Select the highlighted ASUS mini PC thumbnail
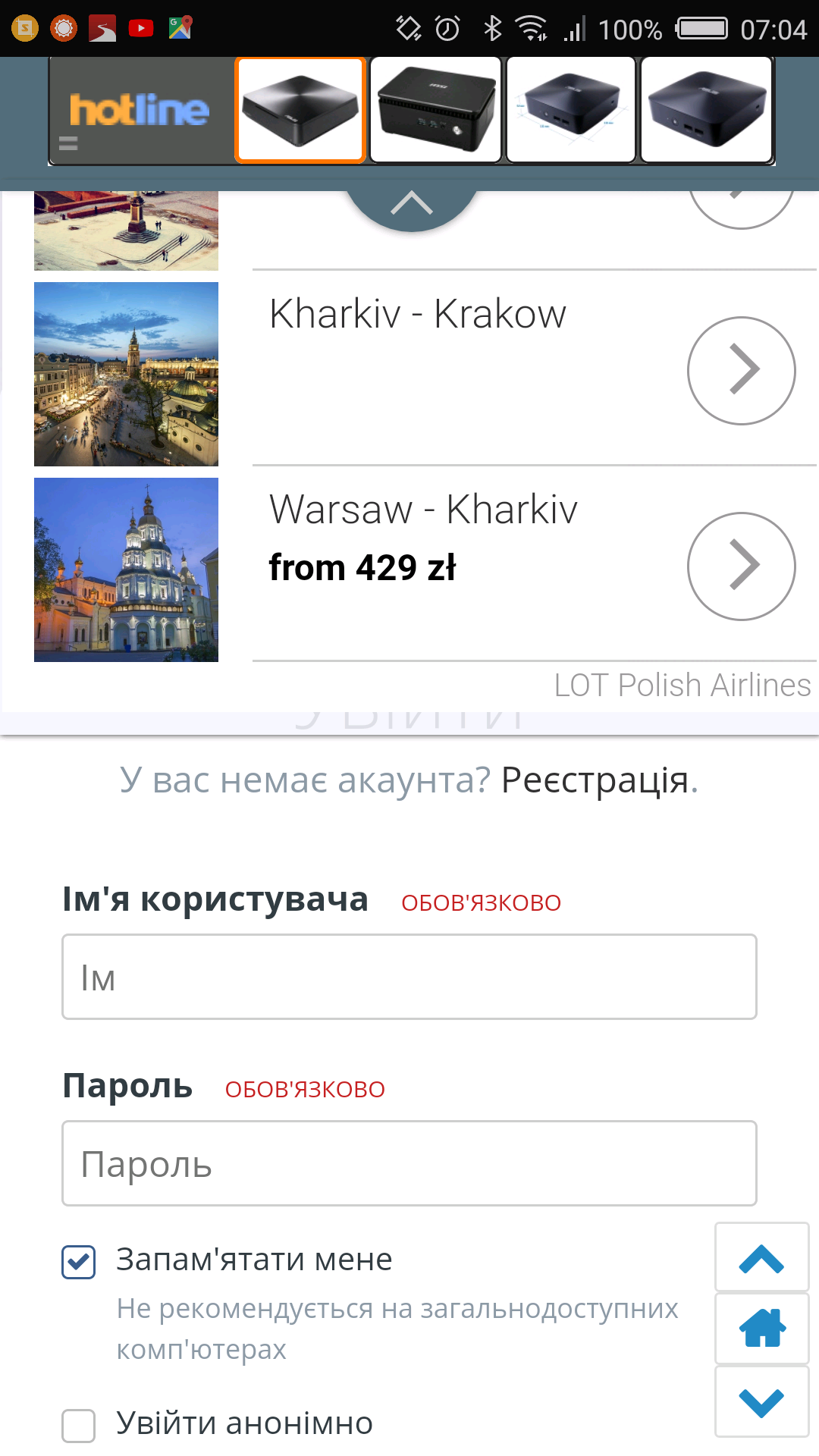This screenshot has height=1456, width=819. 301,110
